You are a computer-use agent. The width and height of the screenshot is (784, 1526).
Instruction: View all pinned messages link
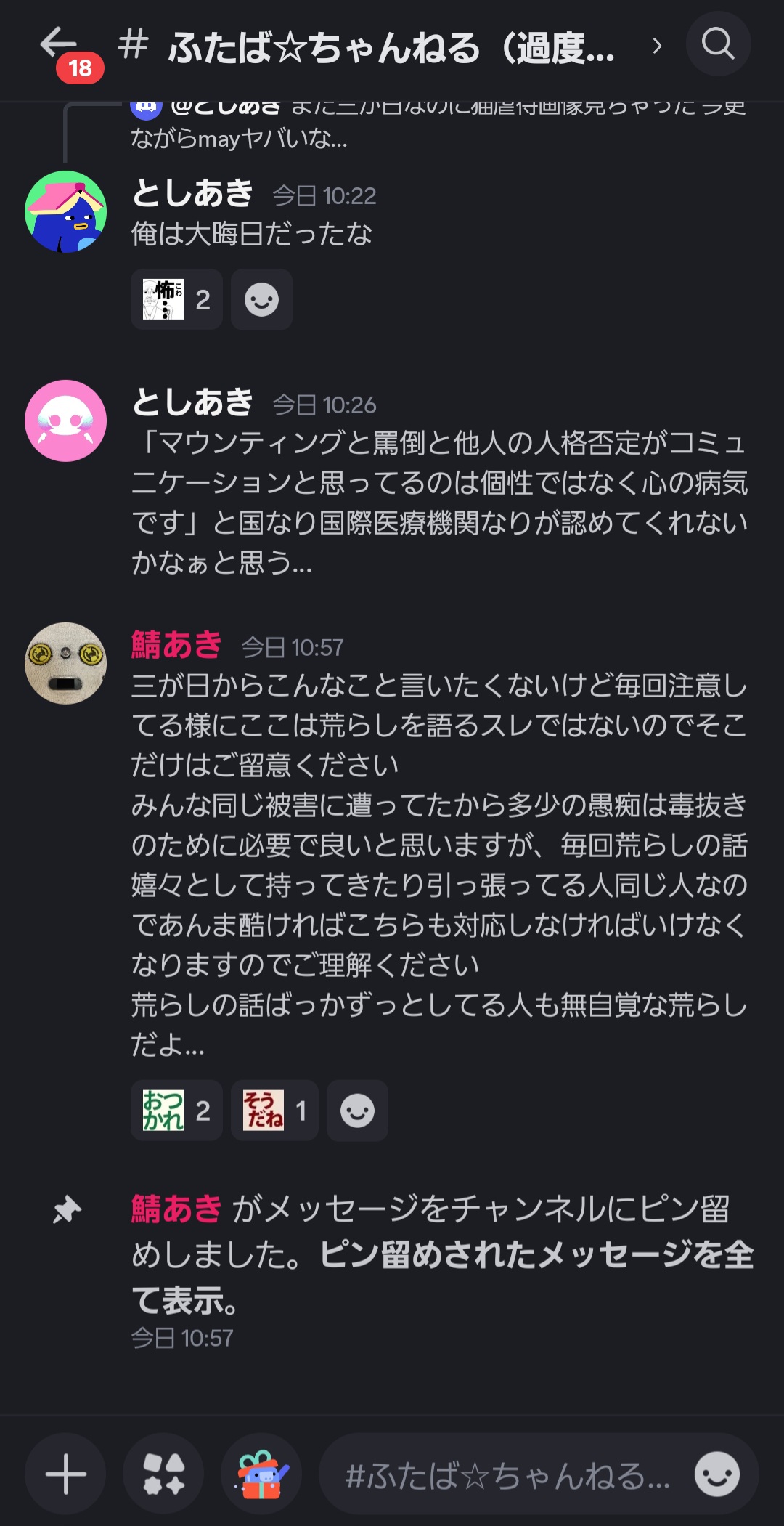point(537,1257)
